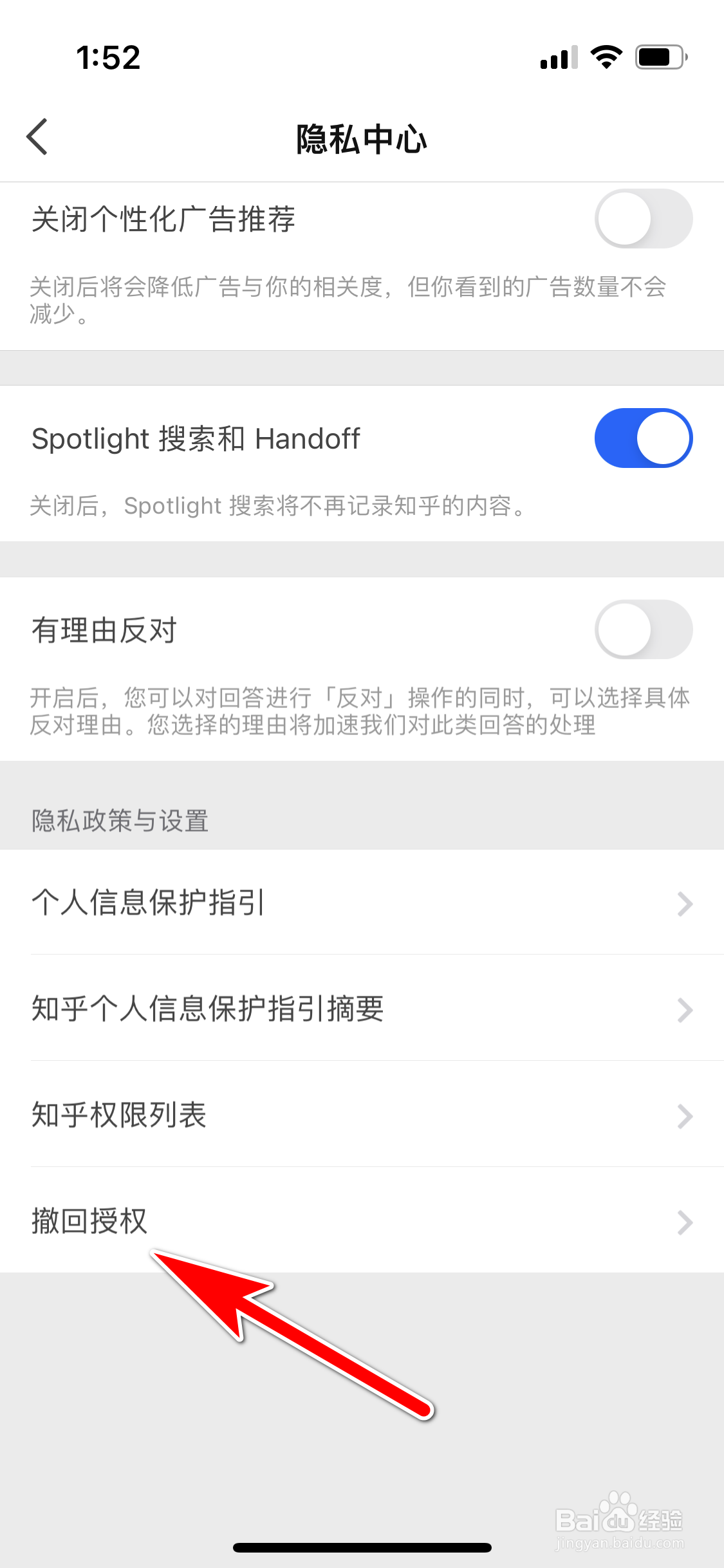Select the 隐私中心 title
724x1568 pixels.
tap(362, 138)
